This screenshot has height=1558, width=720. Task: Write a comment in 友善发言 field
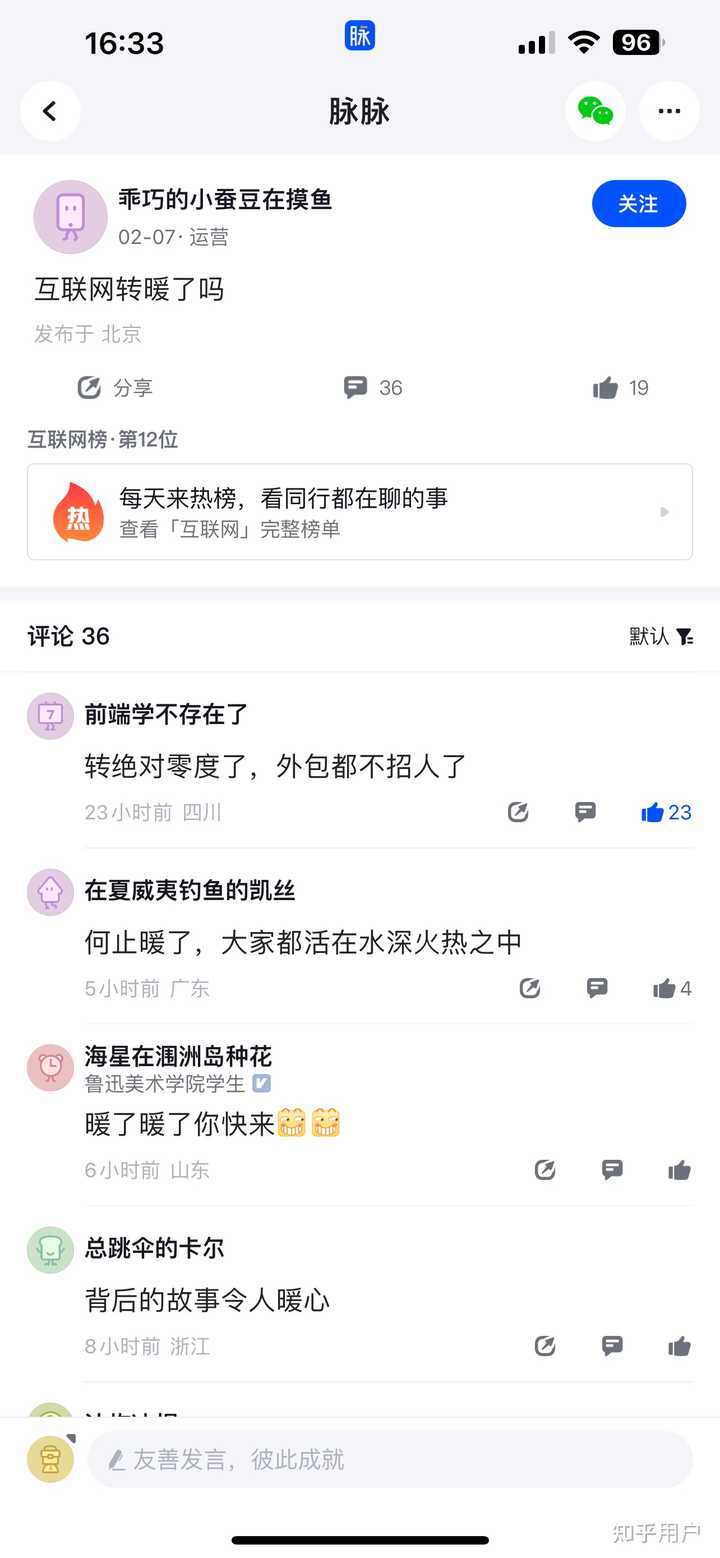click(390, 1460)
